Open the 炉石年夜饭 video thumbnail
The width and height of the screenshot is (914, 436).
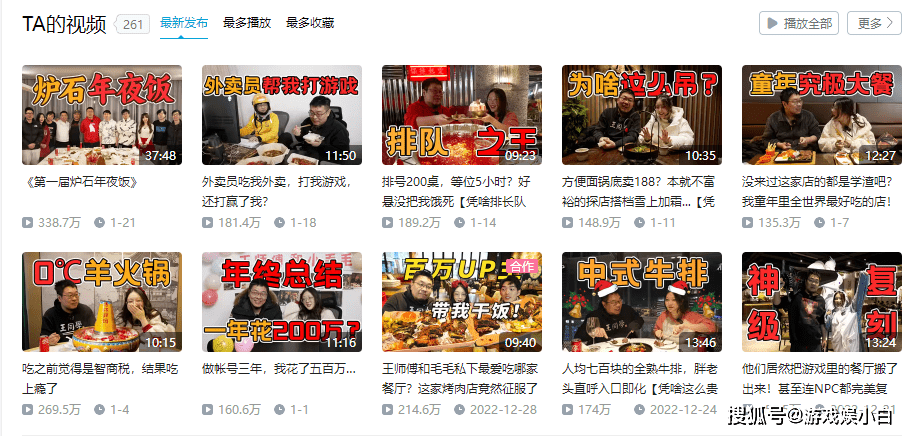click(x=102, y=115)
